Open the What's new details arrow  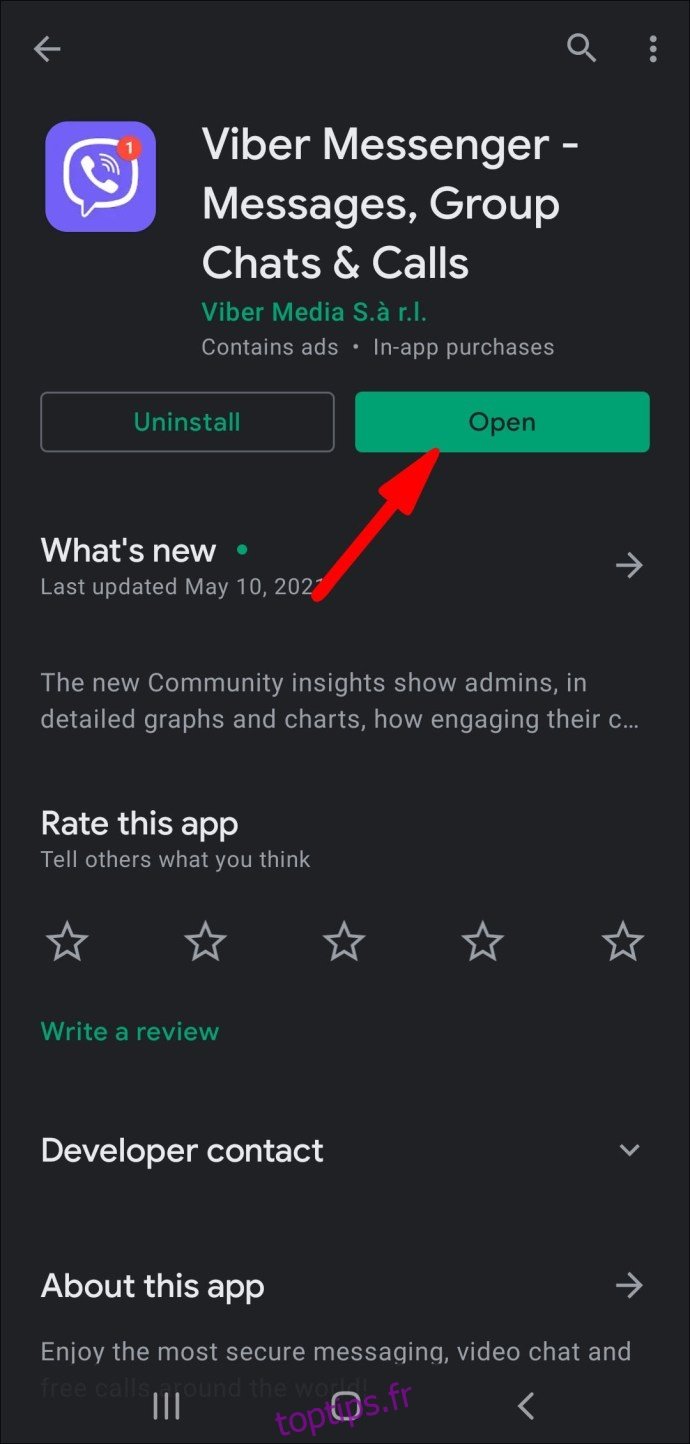(x=629, y=566)
